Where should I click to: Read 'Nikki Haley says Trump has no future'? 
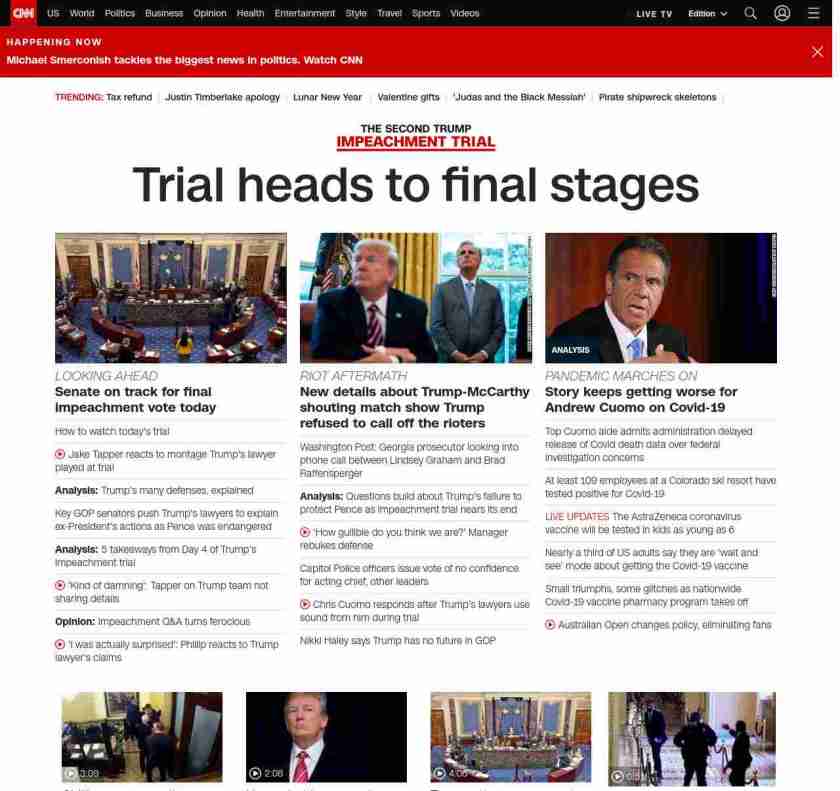[398, 640]
